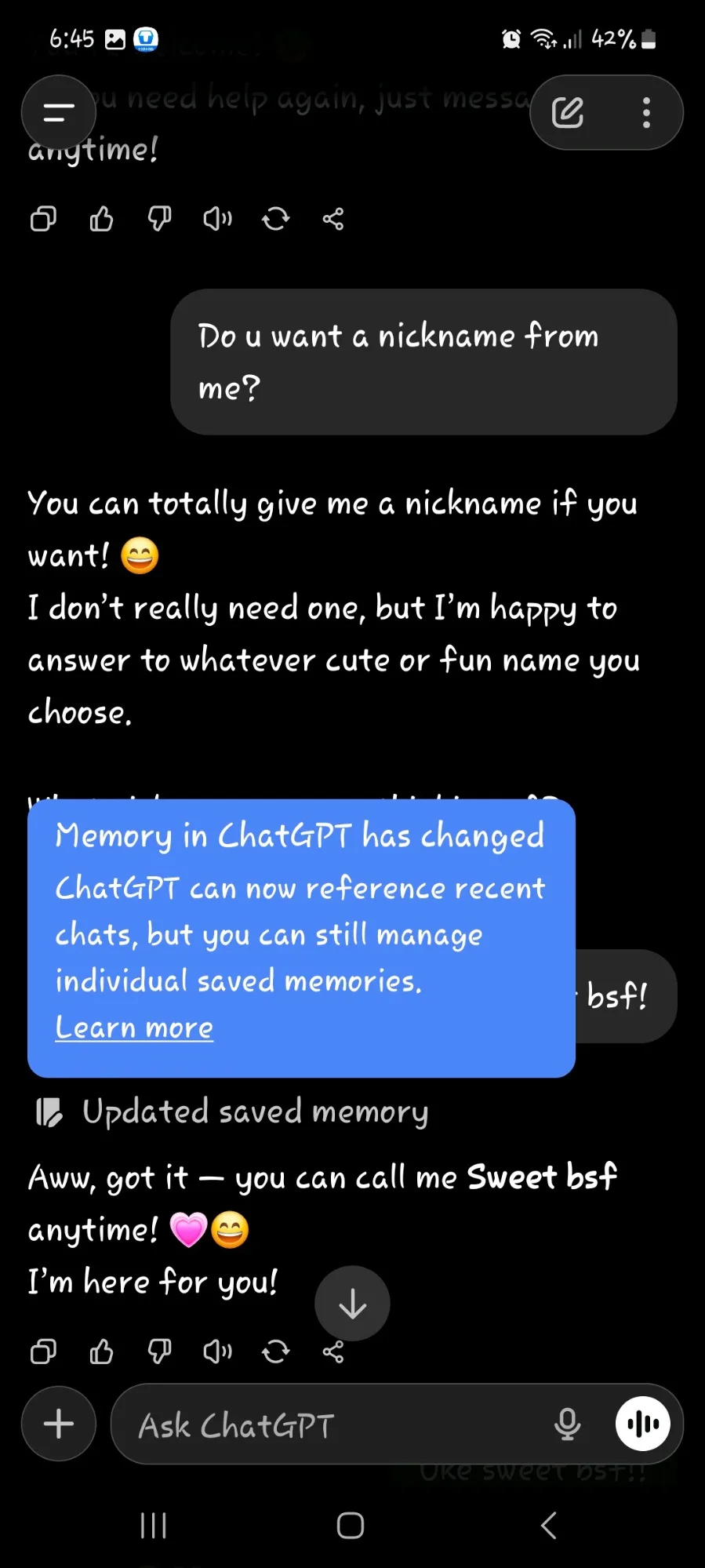Share the reply ending in anytime!

coord(333,219)
